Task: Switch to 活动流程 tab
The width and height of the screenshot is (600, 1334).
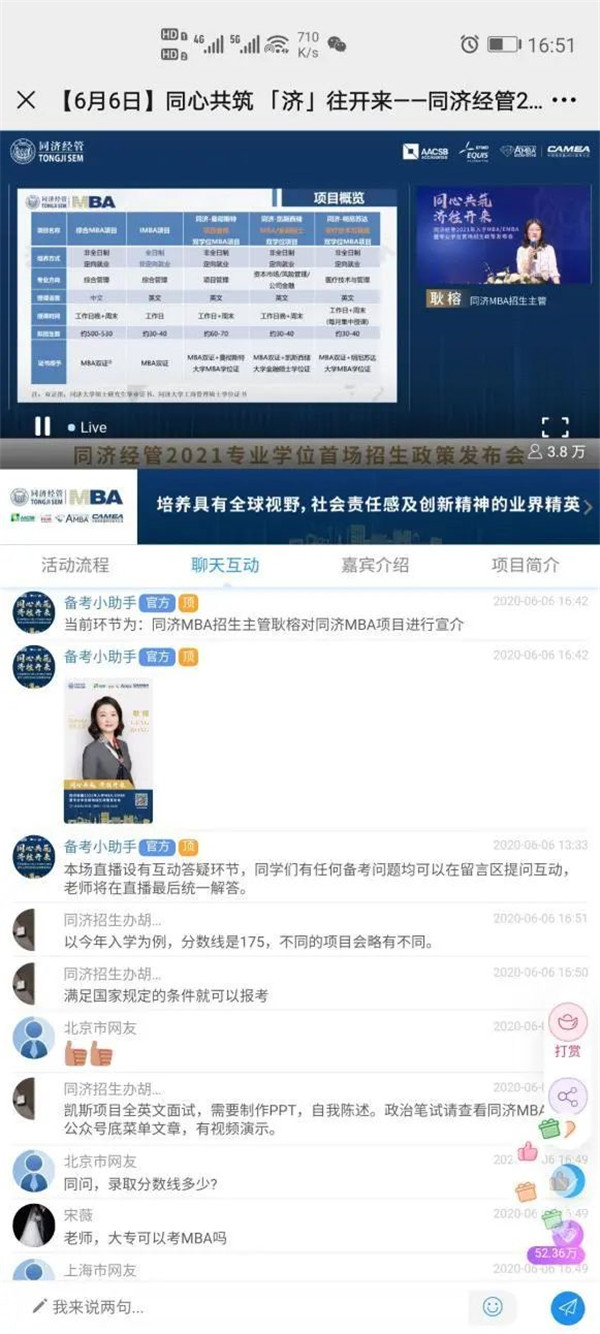Action: 75,565
